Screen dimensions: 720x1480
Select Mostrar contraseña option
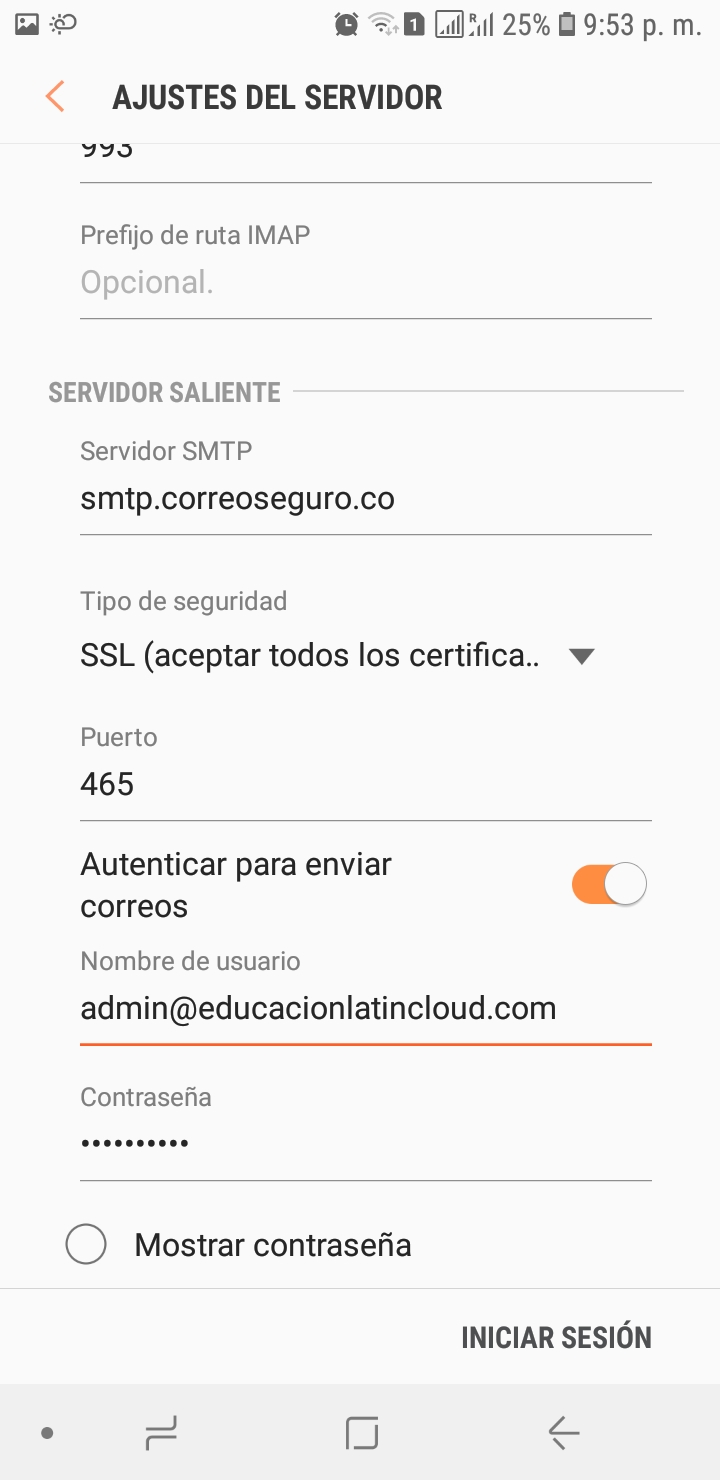[238, 1245]
